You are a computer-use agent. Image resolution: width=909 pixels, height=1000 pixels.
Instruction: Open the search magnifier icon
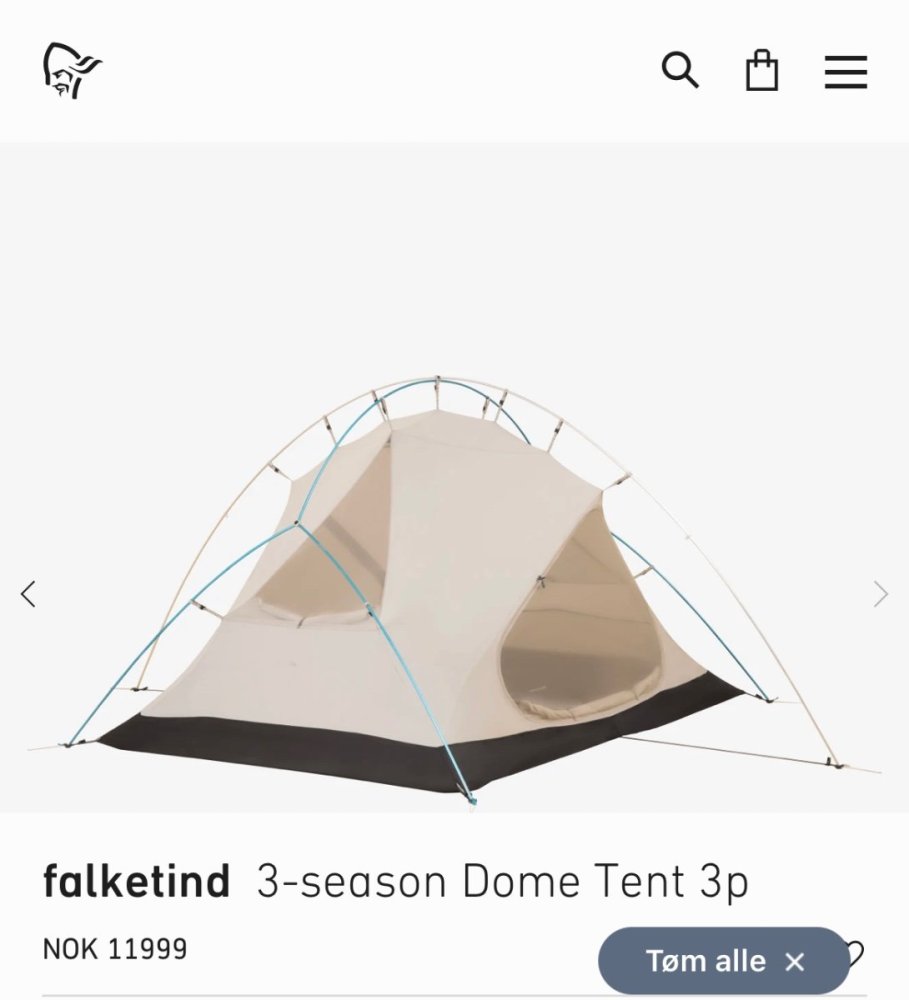click(680, 71)
